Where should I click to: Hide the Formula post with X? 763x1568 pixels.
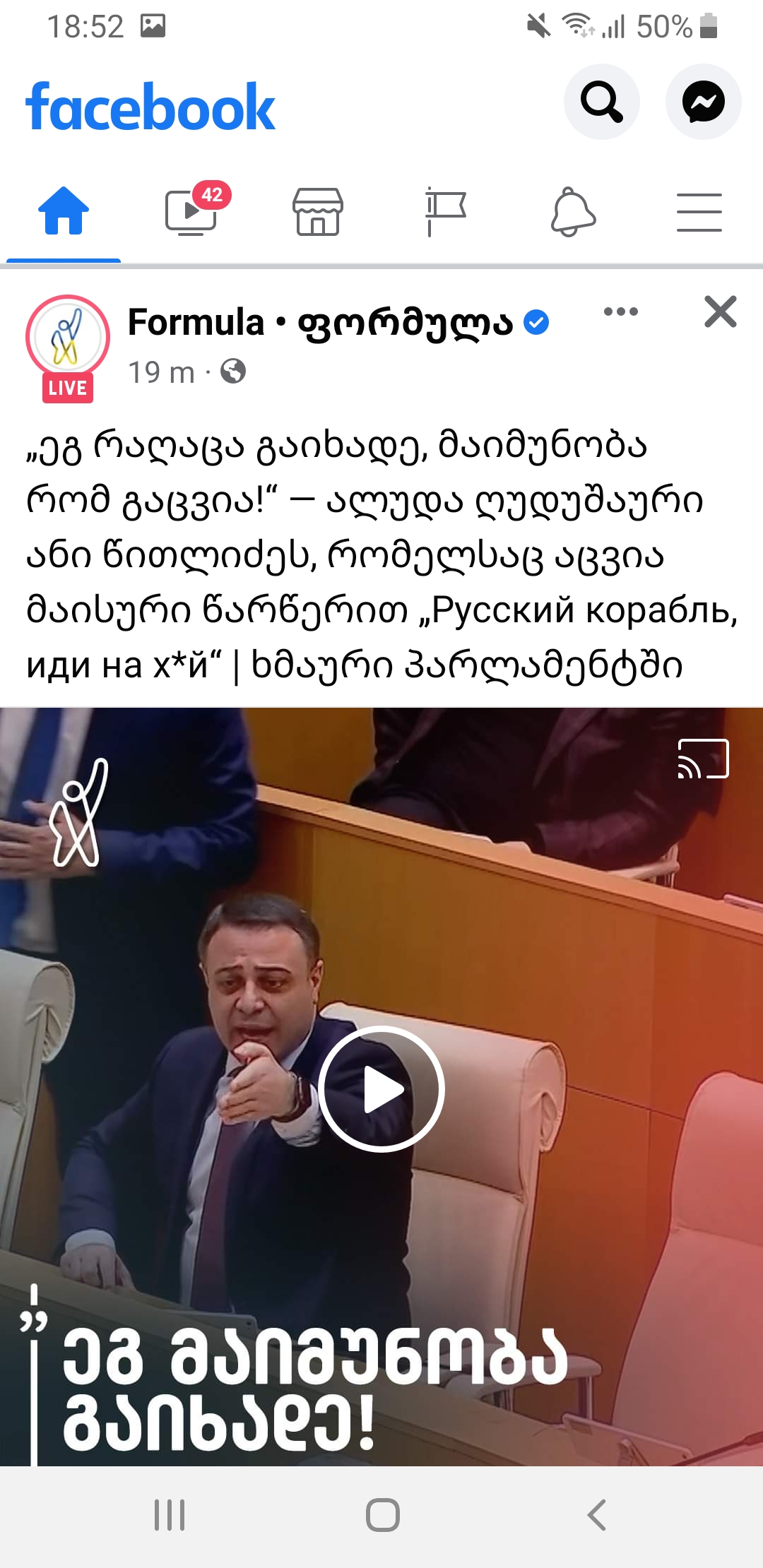720,311
